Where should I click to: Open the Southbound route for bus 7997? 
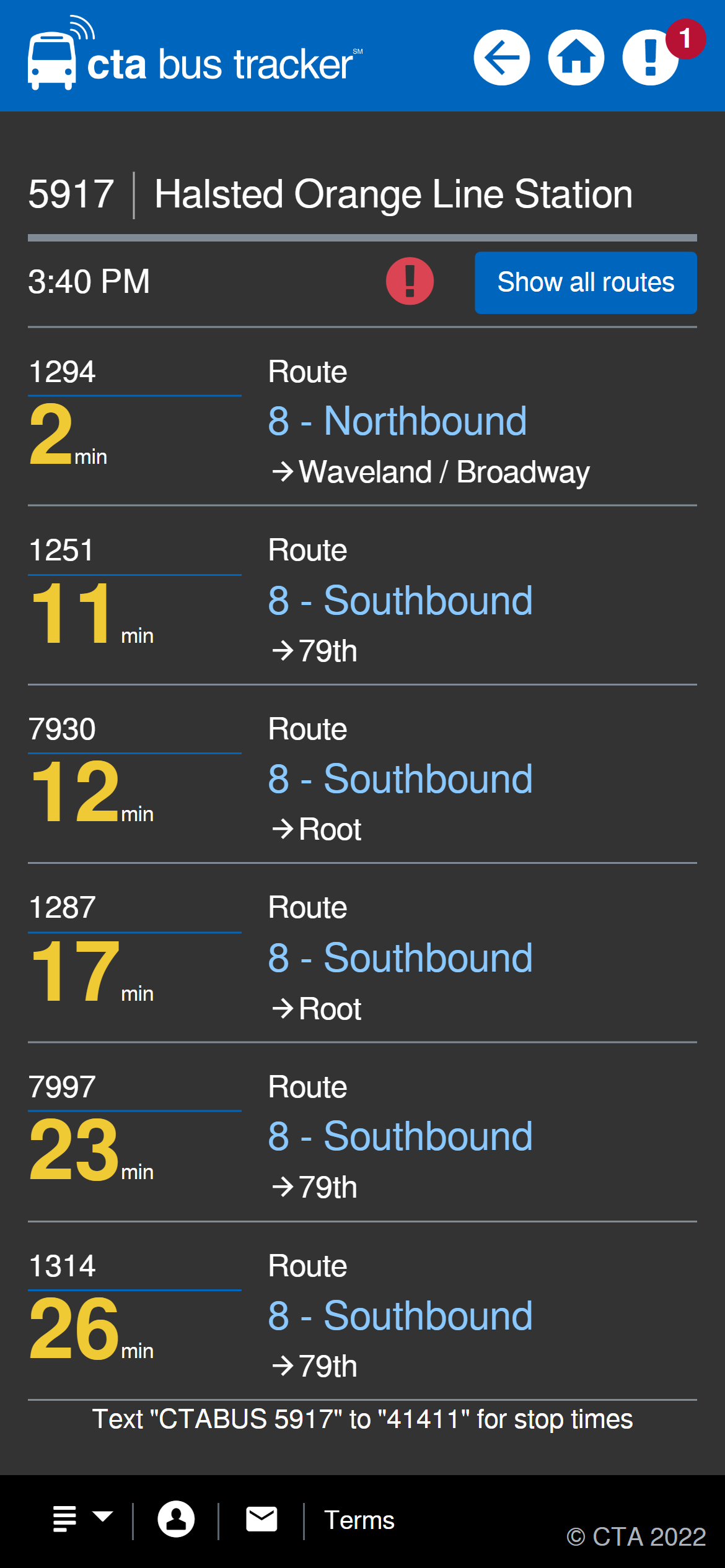(x=400, y=1136)
